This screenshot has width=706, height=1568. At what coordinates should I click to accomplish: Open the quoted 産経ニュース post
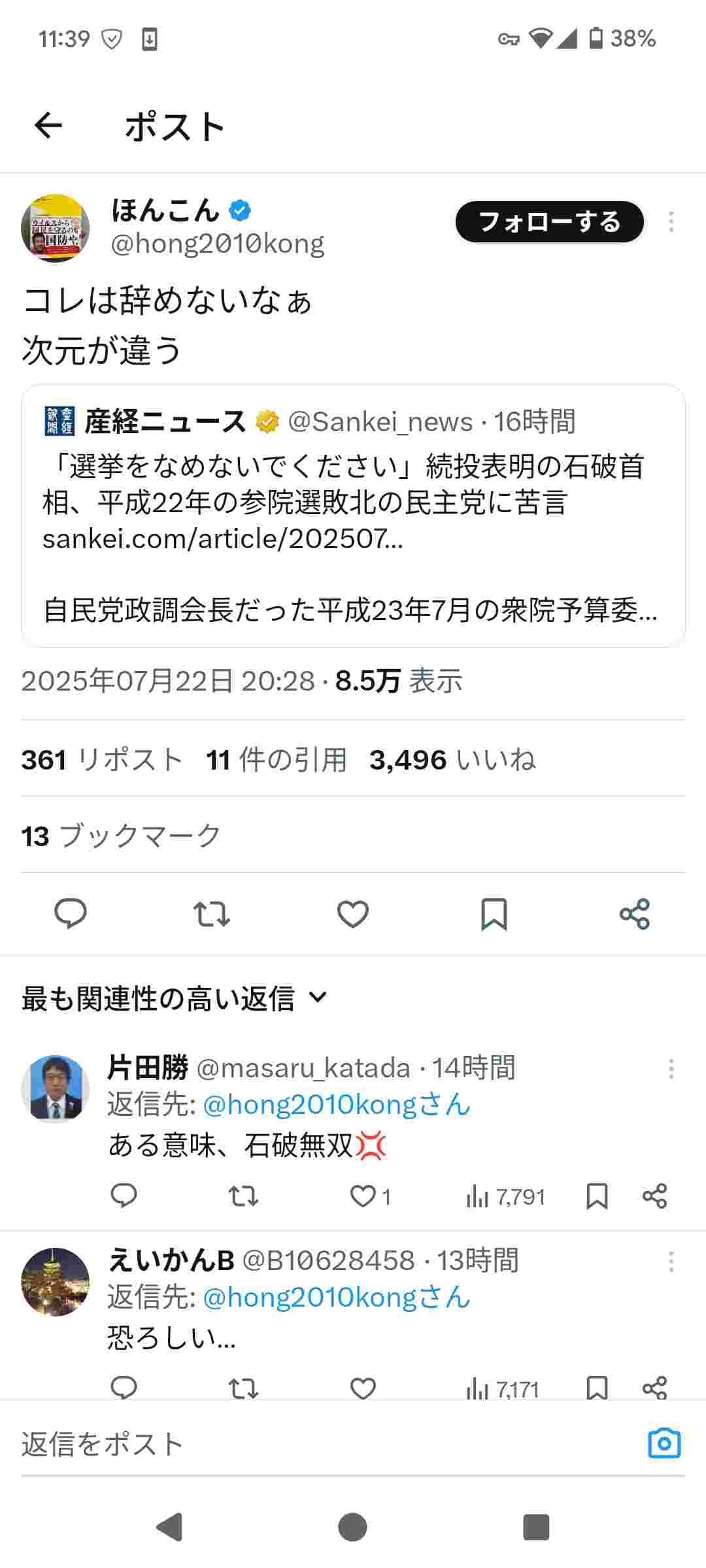(353, 515)
